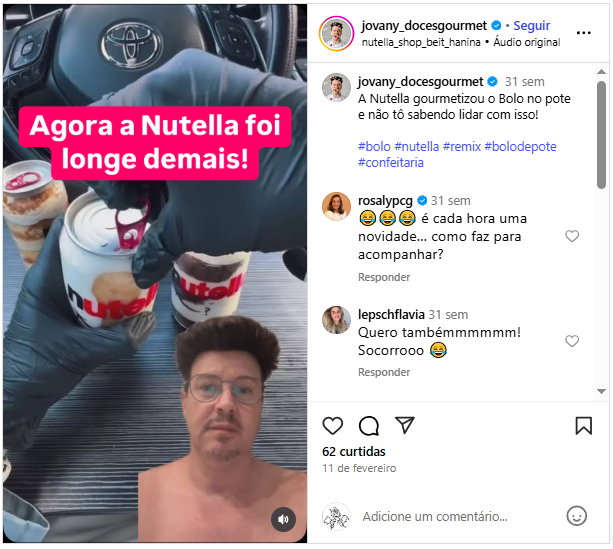The image size is (613, 549).
Task: Like the post with heart icon
Action: coord(333,426)
